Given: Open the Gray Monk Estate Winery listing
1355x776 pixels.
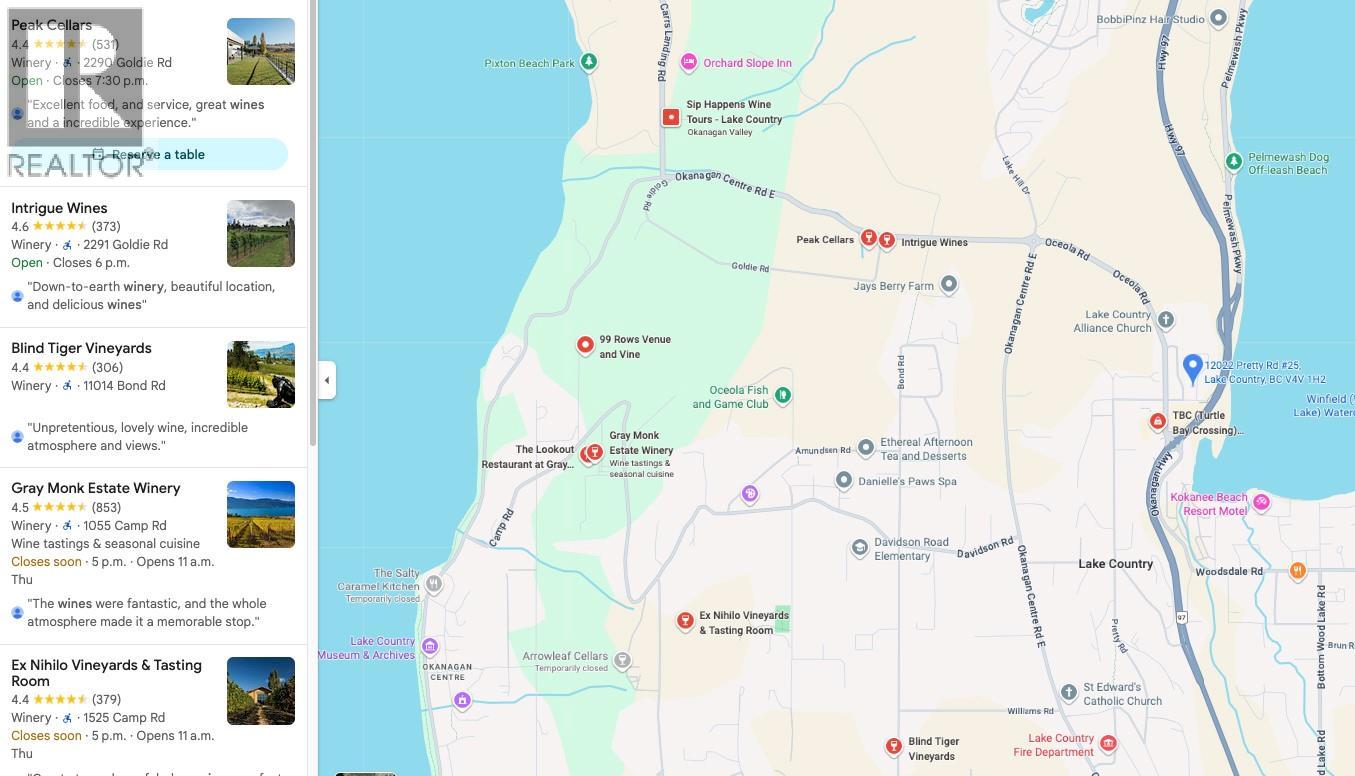Looking at the screenshot, I should click(96, 488).
